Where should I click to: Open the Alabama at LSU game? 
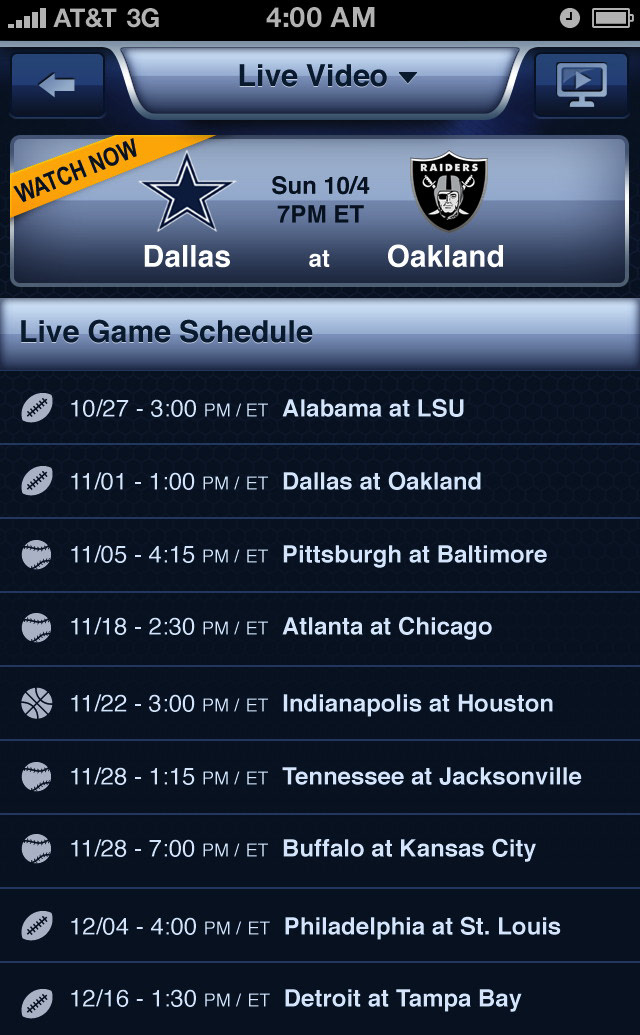click(320, 408)
